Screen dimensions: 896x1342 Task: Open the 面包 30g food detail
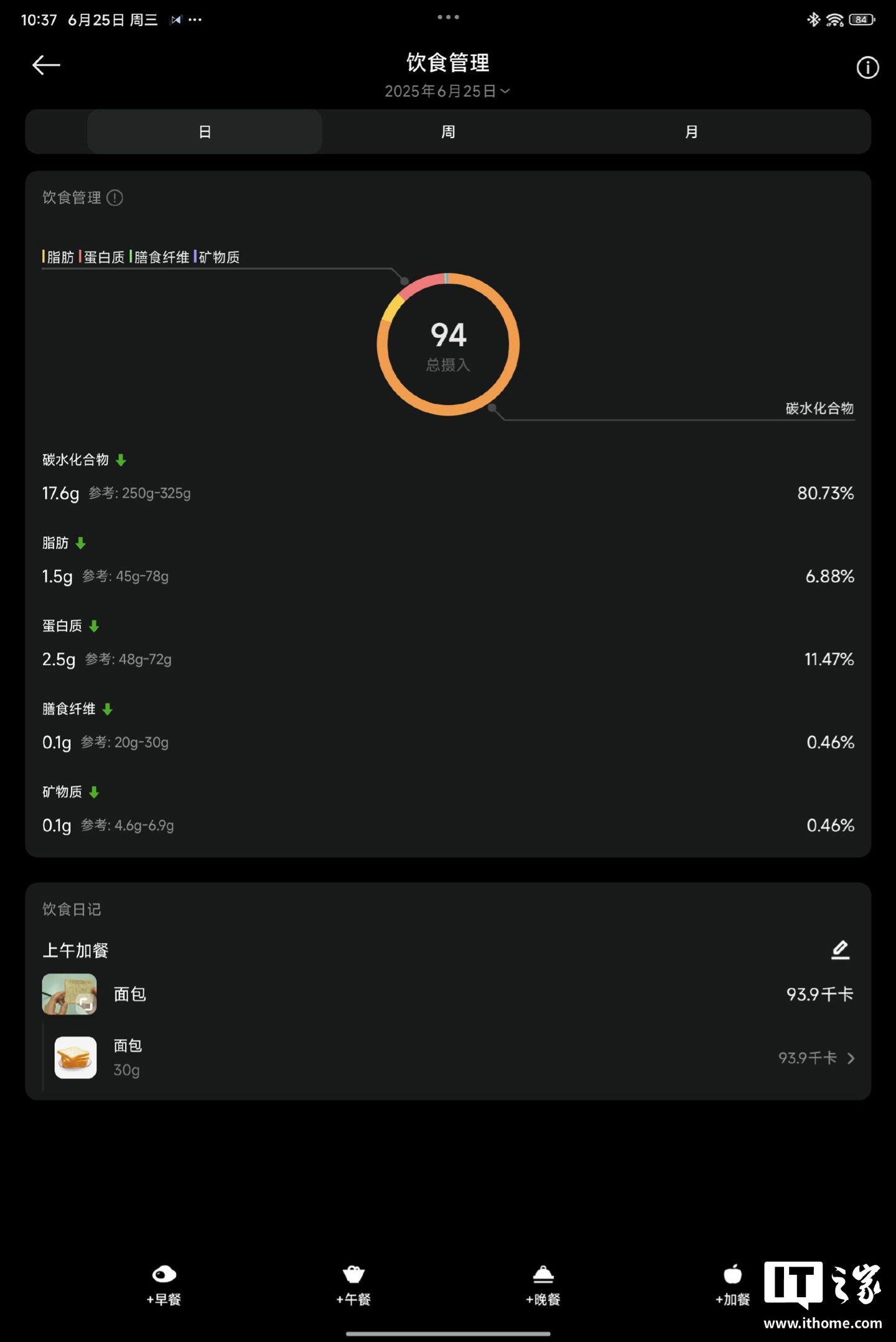pyautogui.click(x=448, y=1058)
